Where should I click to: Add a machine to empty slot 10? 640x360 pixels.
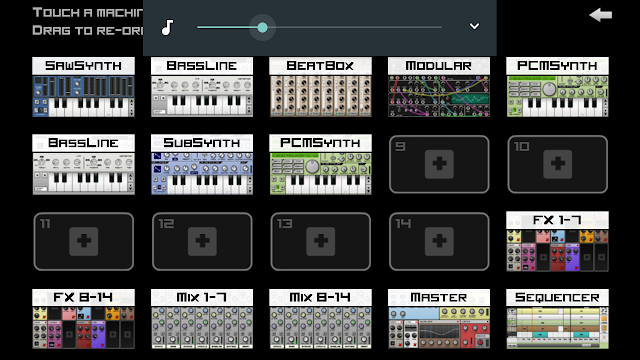coord(558,164)
